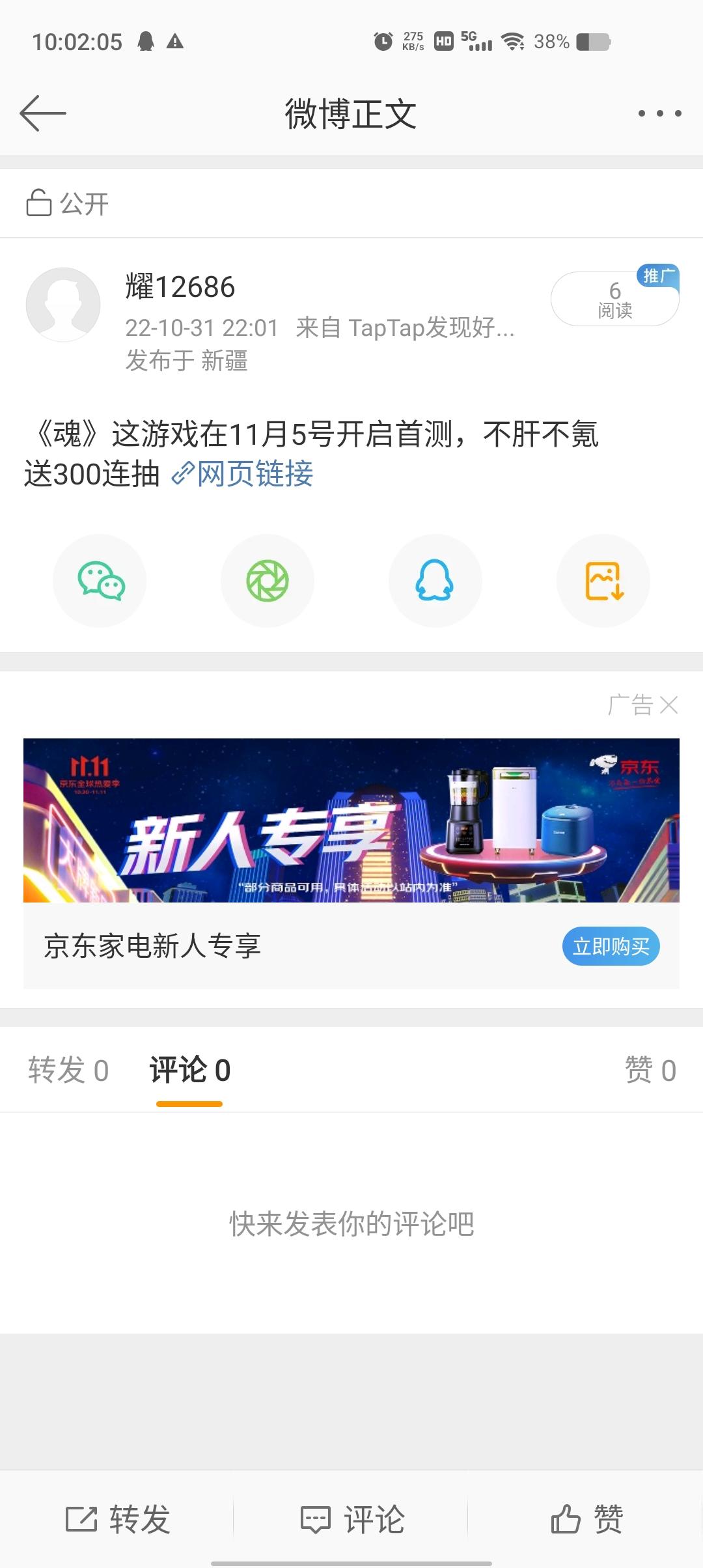
Task: Share to WeChat Moments
Action: pos(268,581)
